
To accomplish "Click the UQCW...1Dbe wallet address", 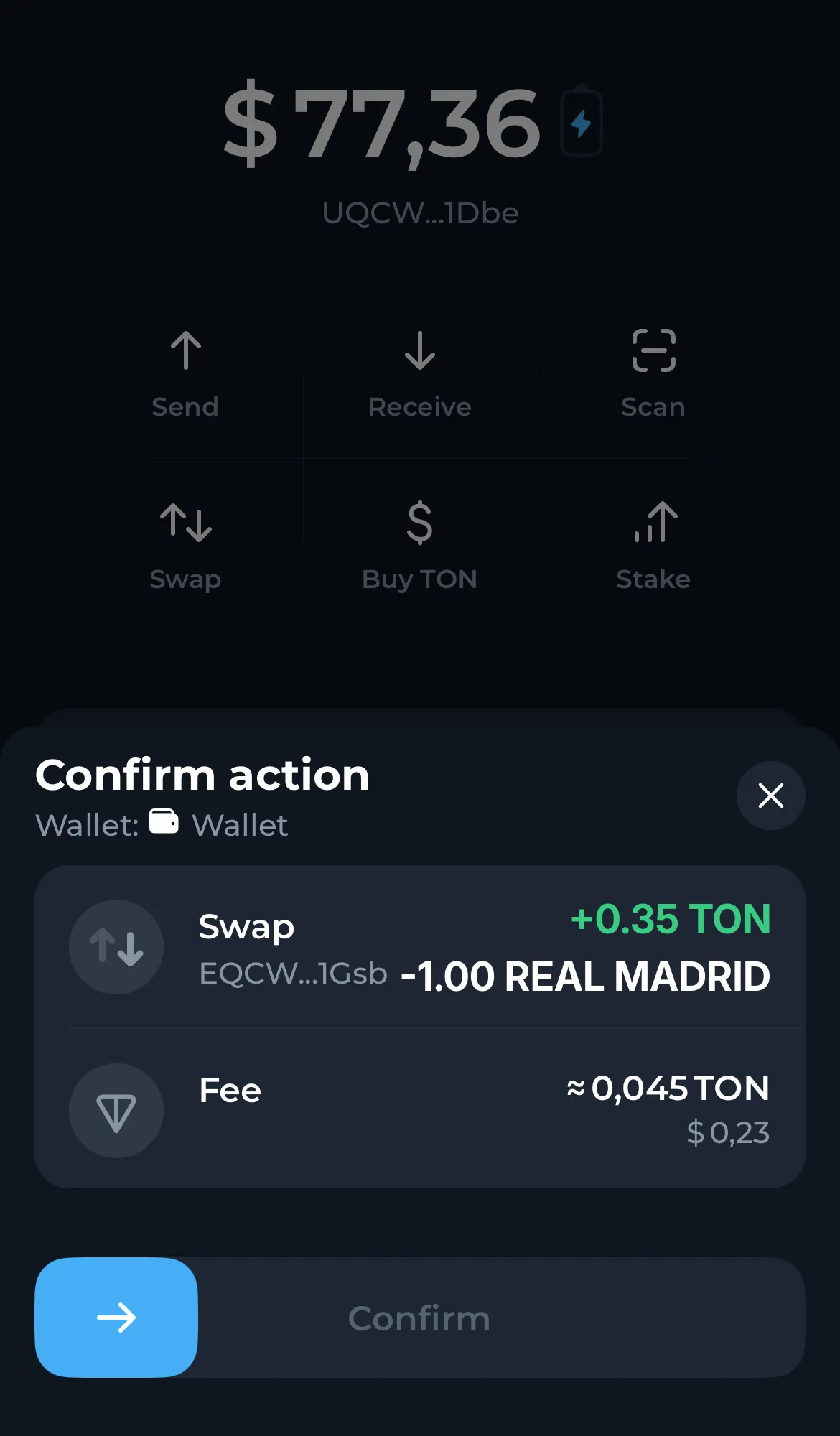I will (x=420, y=213).
